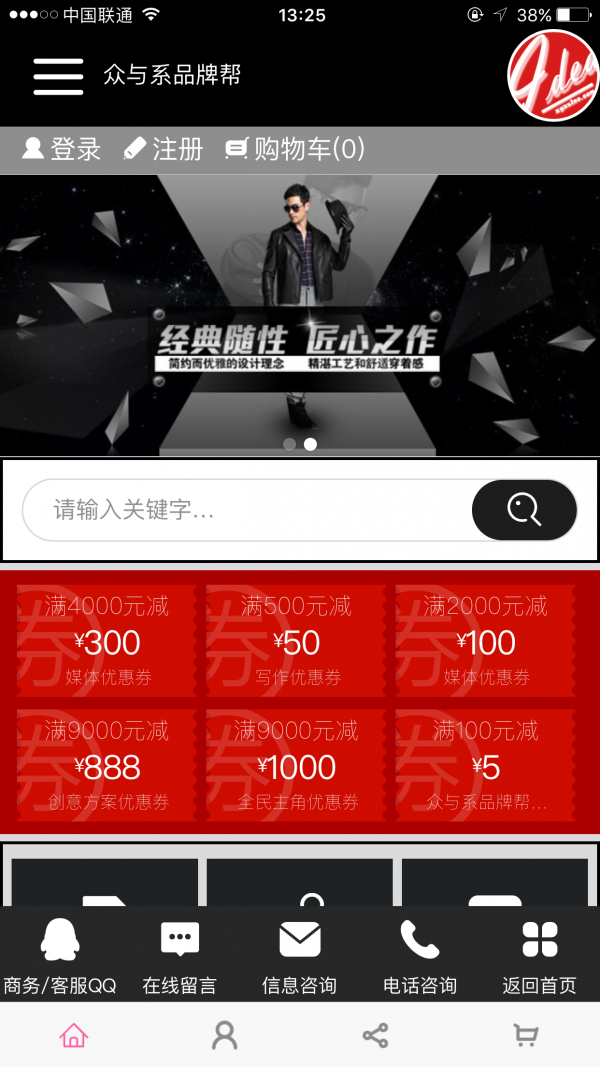Open the hamburger drawer menu
The image size is (600, 1067).
[x=58, y=76]
